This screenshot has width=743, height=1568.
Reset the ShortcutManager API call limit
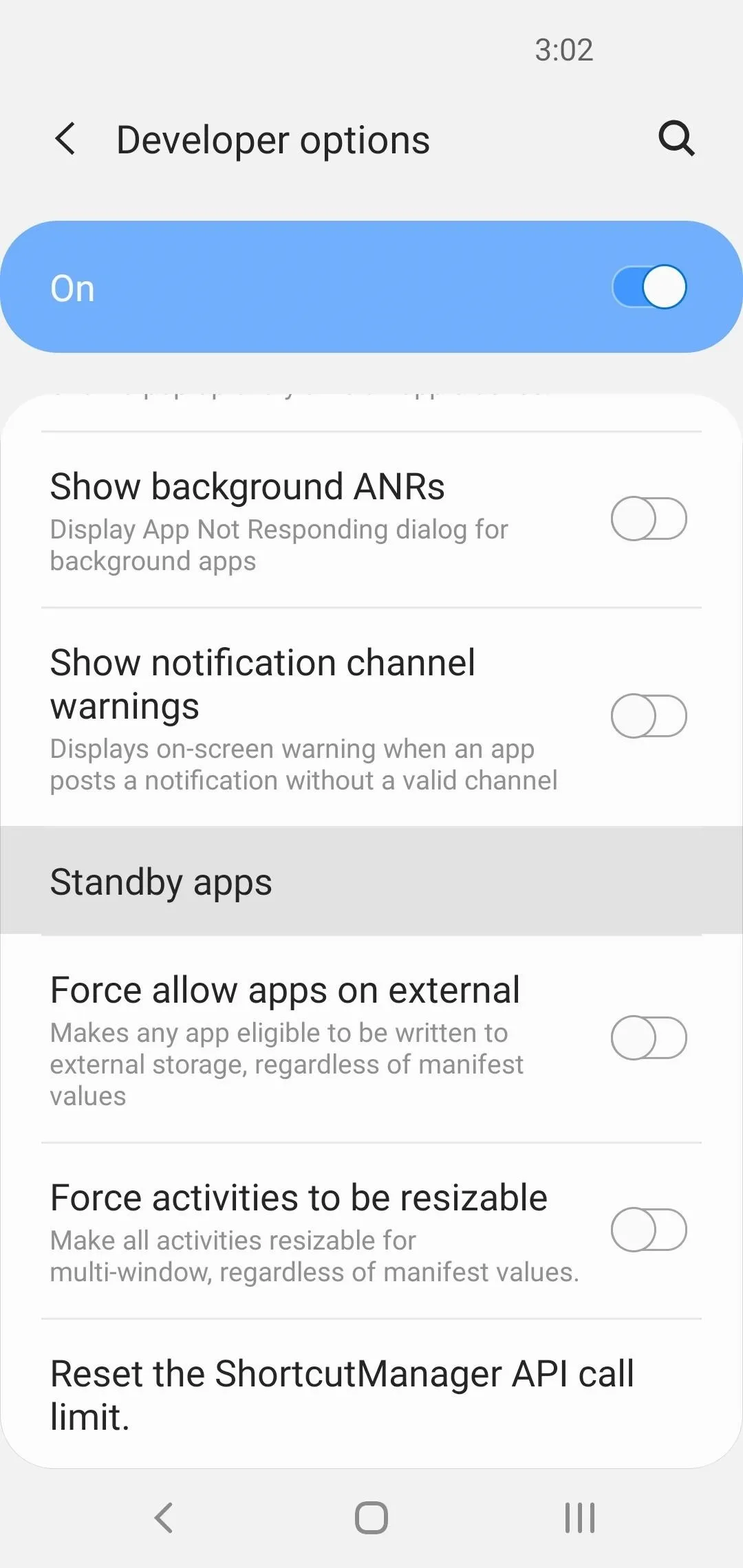[x=371, y=1394]
